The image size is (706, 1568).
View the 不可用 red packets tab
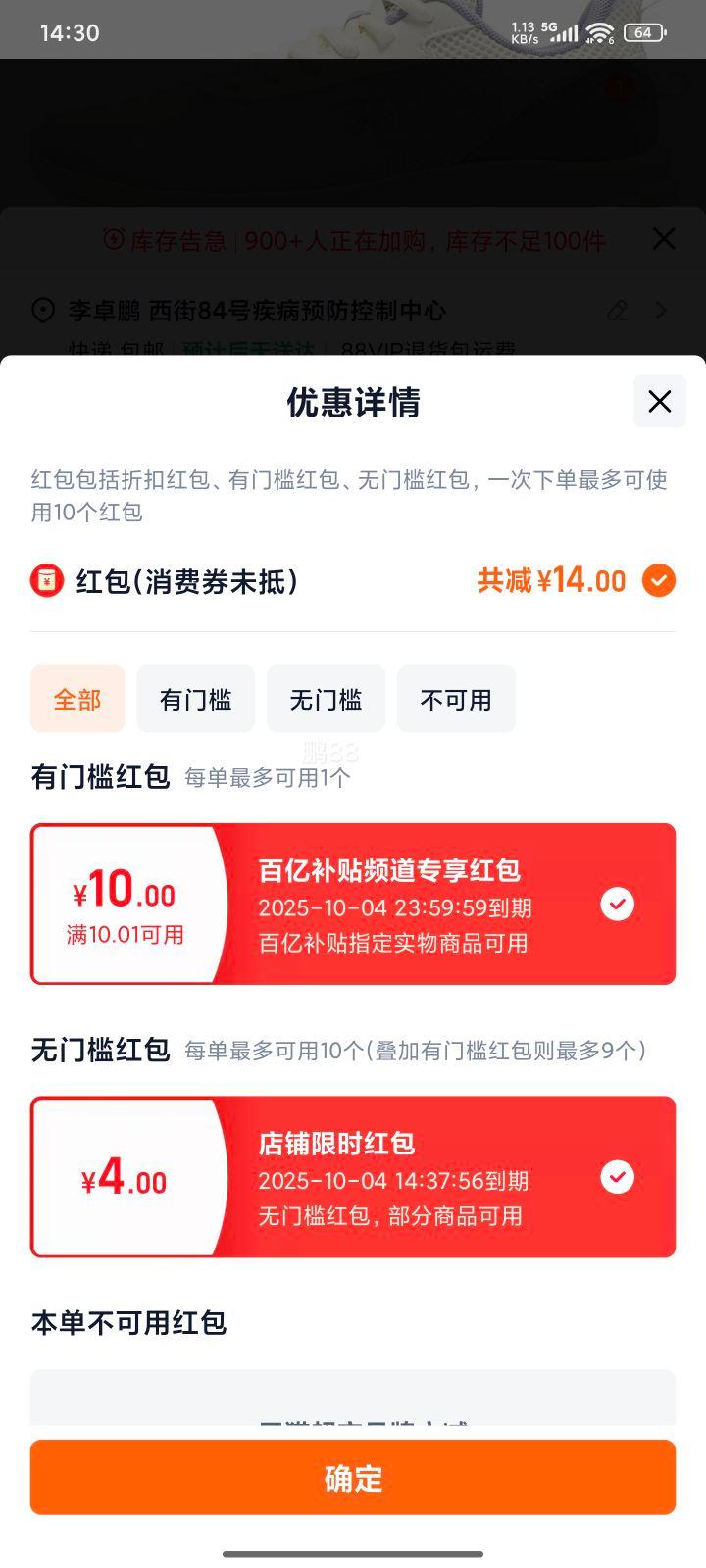coord(456,699)
